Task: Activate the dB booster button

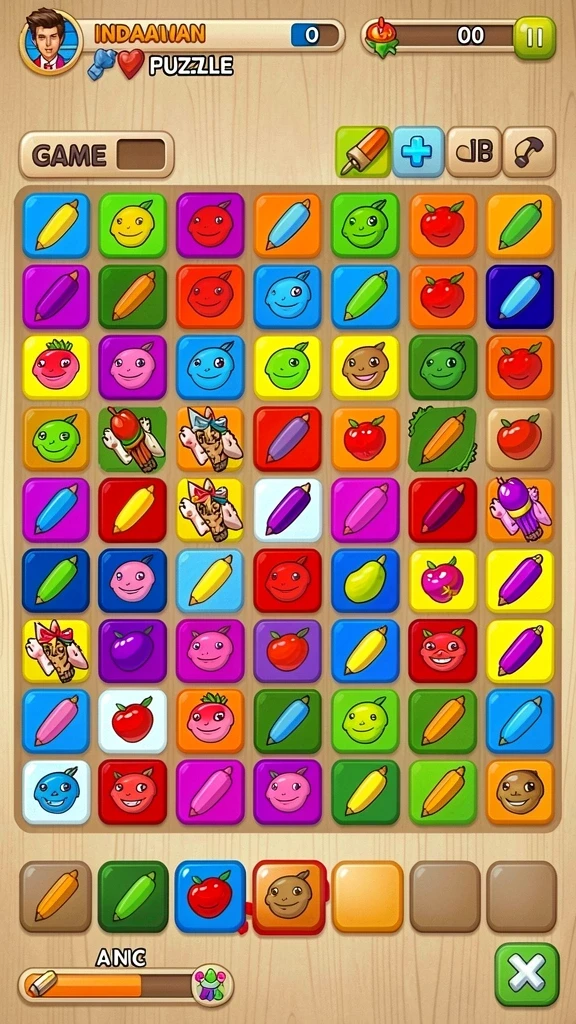Action: [473, 152]
